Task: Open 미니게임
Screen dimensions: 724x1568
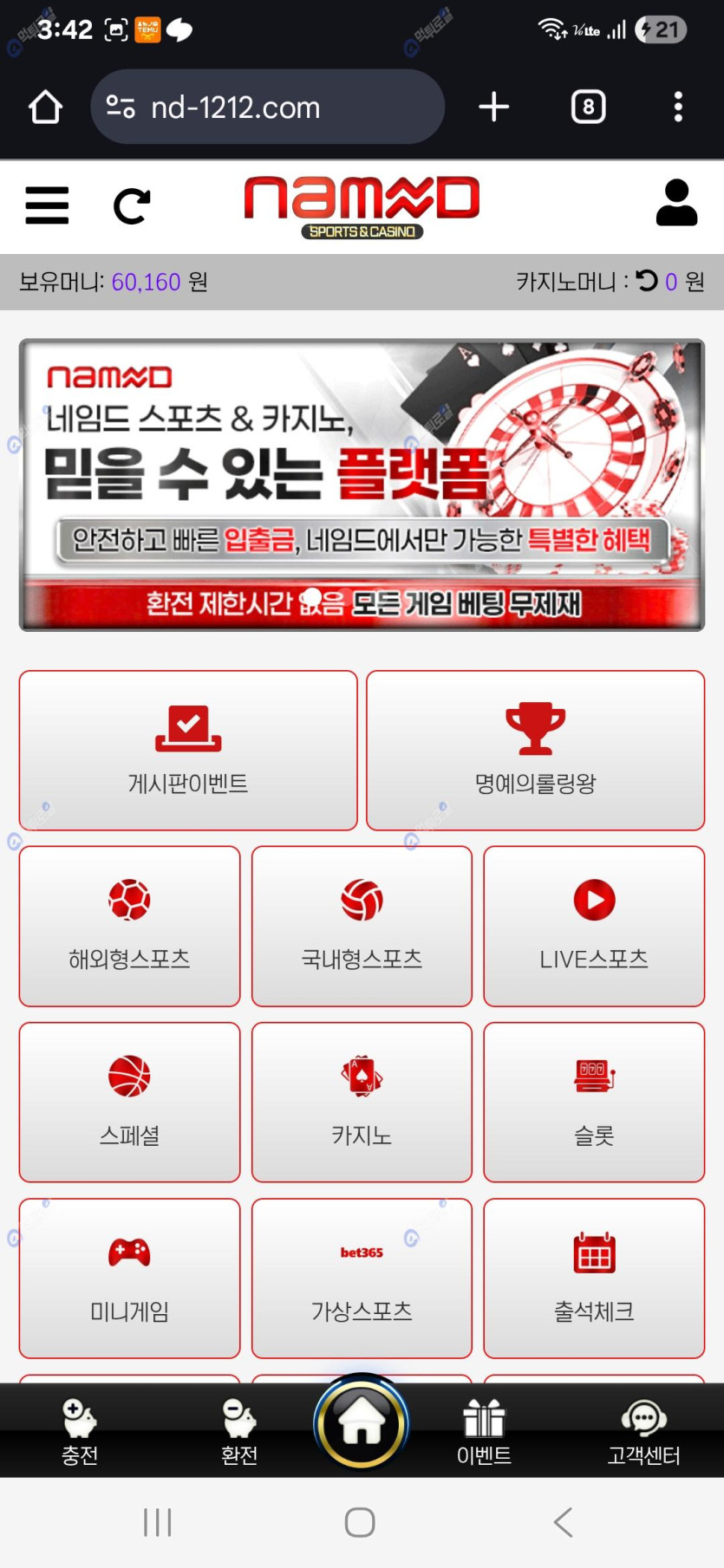Action: coord(129,1278)
